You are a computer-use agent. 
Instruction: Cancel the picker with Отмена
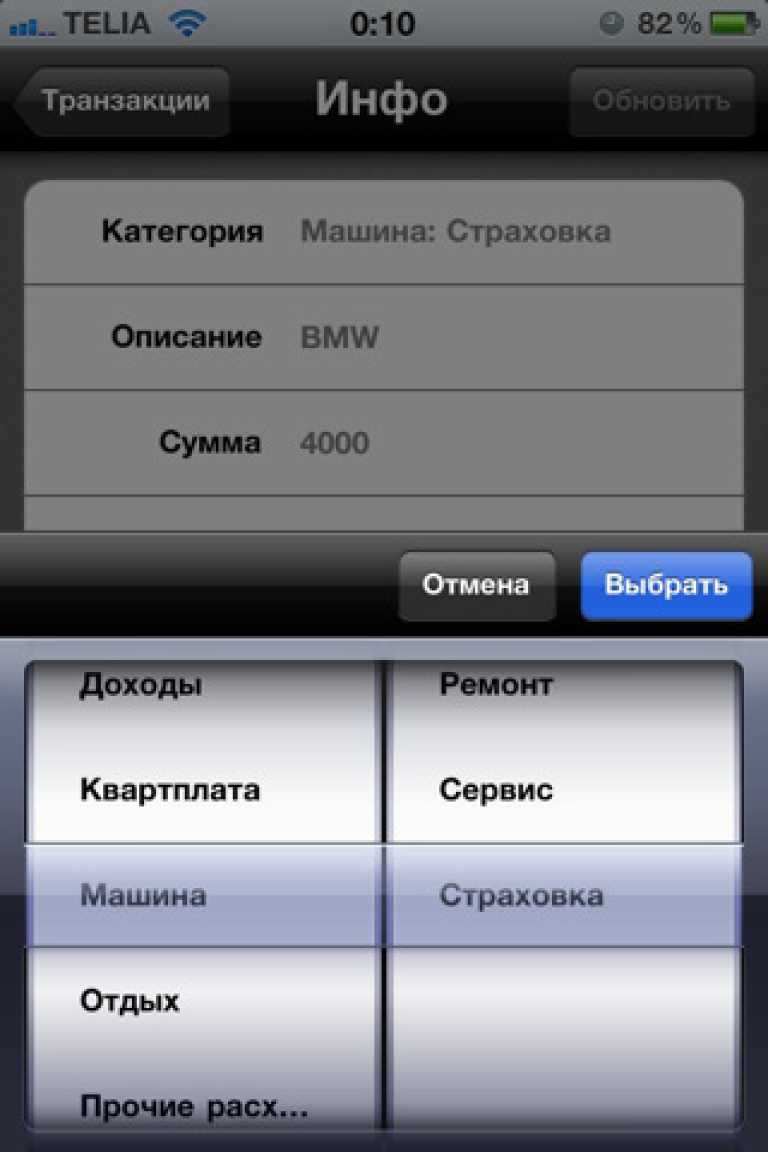[476, 585]
